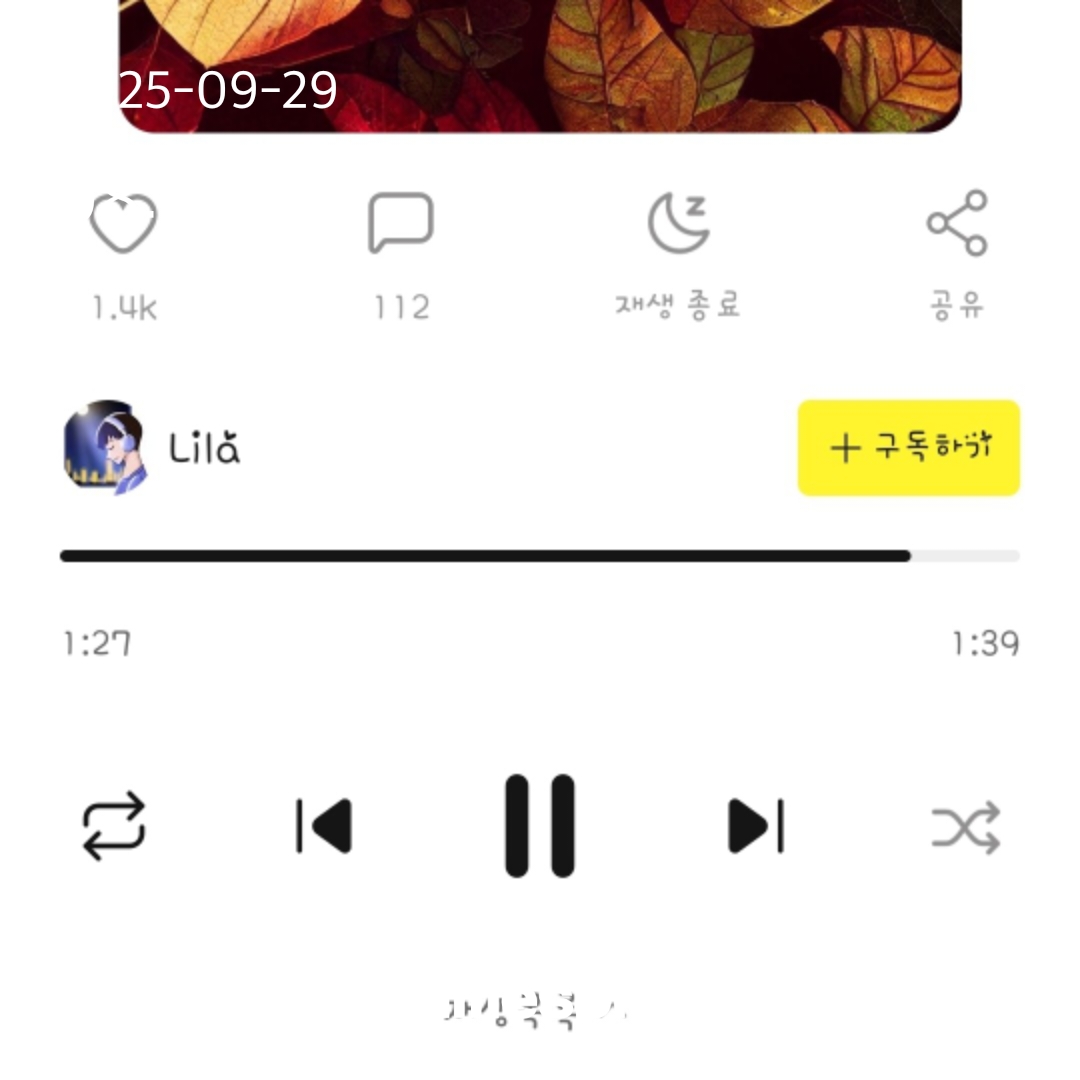Image resolution: width=1080 pixels, height=1080 pixels.
Task: Seek on the playback progress bar
Action: point(540,556)
